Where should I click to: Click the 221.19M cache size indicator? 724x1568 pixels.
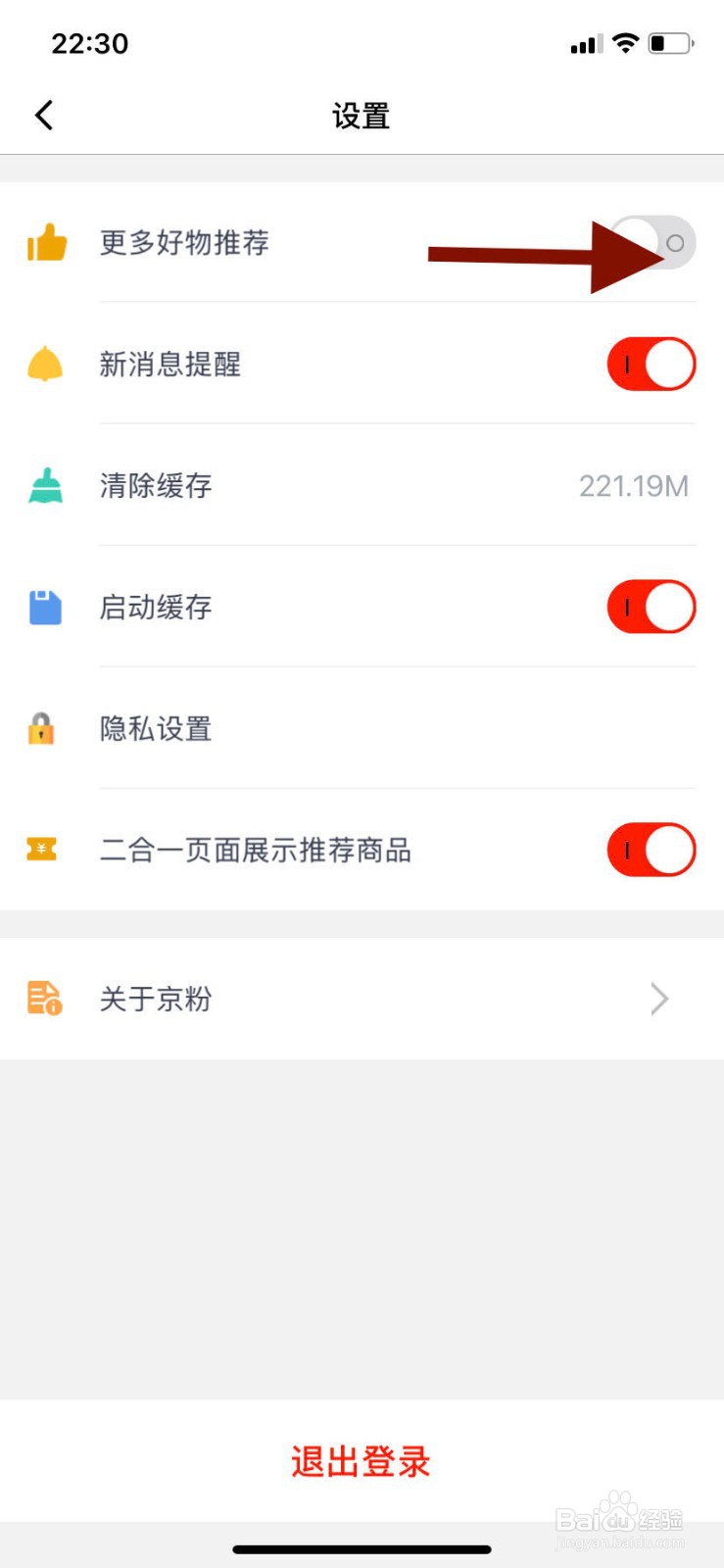coord(634,485)
